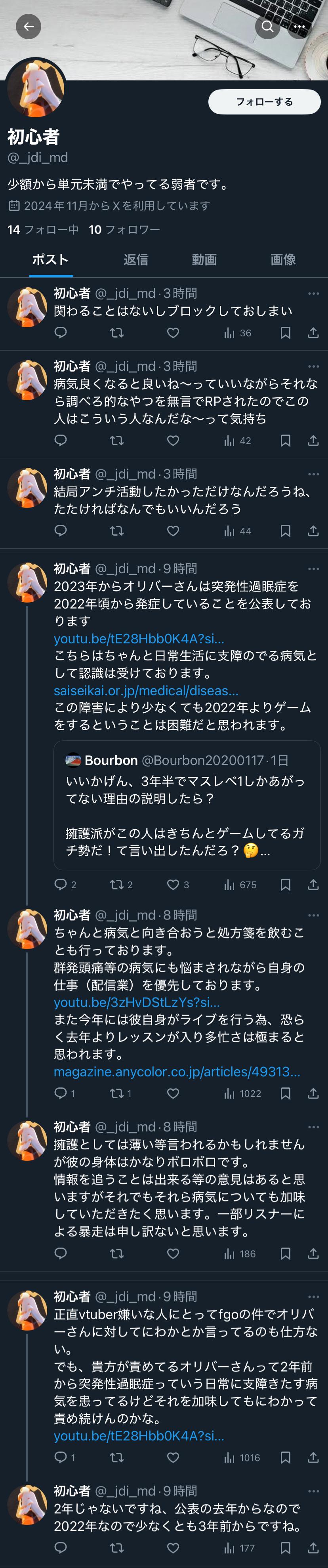Reply to the 結局アンチ活動 post
The width and height of the screenshot is (328, 1568).
click(60, 531)
